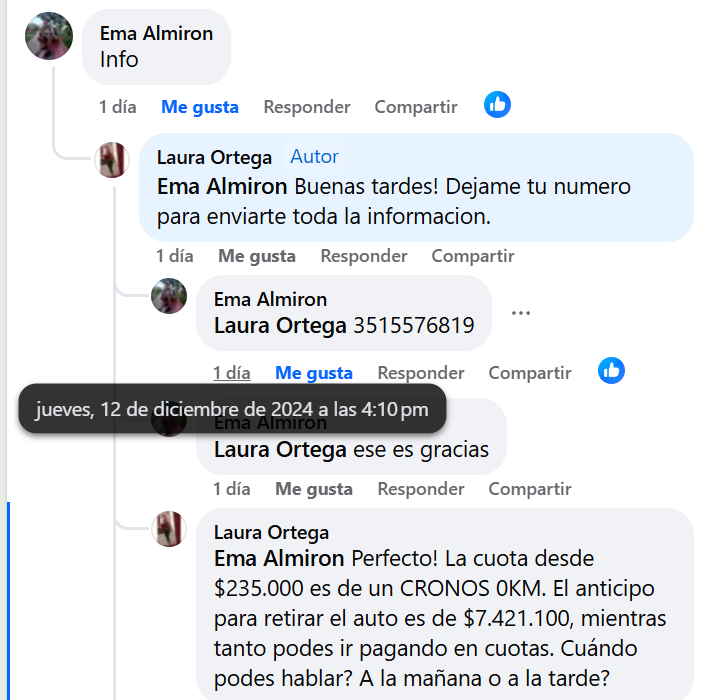This screenshot has width=707, height=700.
Task: Tap Me gusta under the phone number comment
Action: [314, 373]
